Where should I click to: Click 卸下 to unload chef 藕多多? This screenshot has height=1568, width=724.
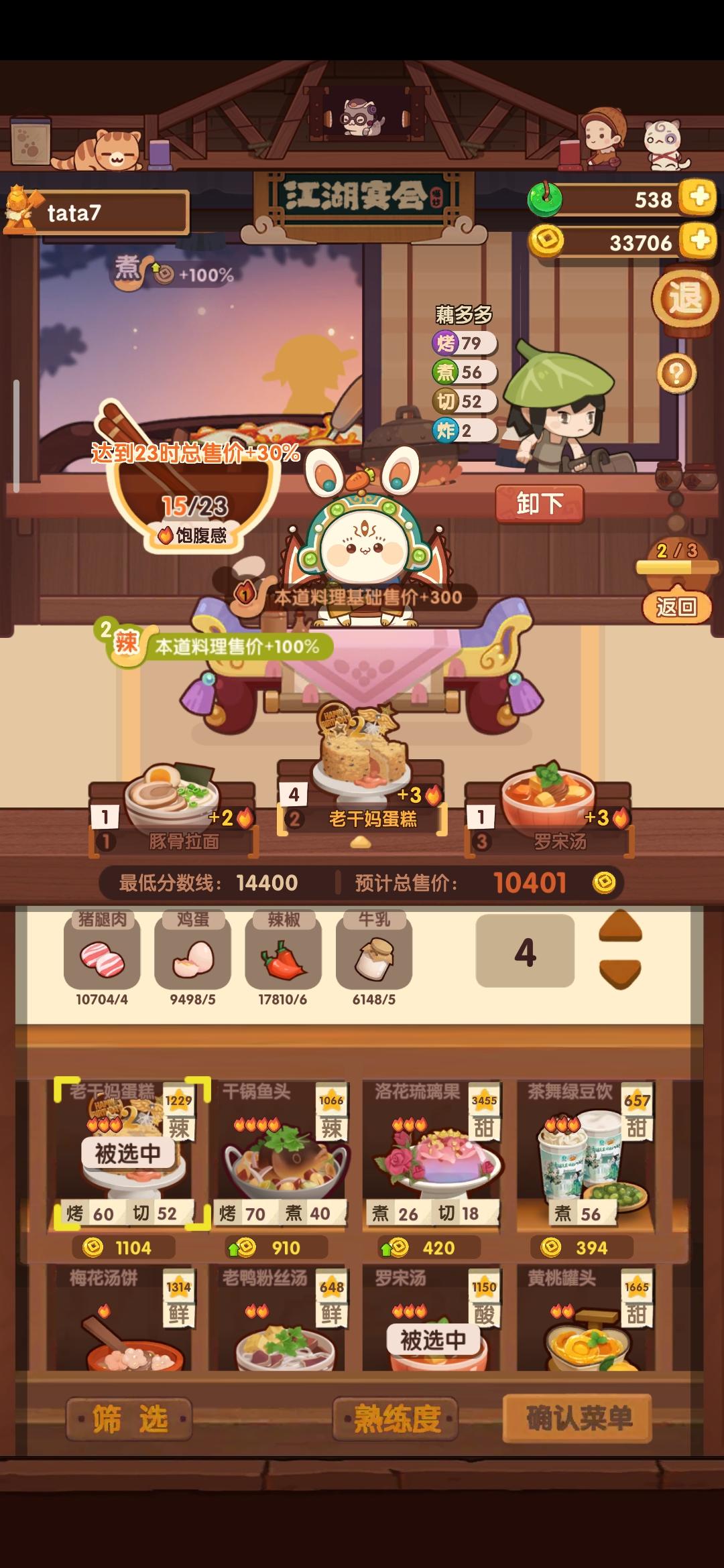(x=541, y=501)
